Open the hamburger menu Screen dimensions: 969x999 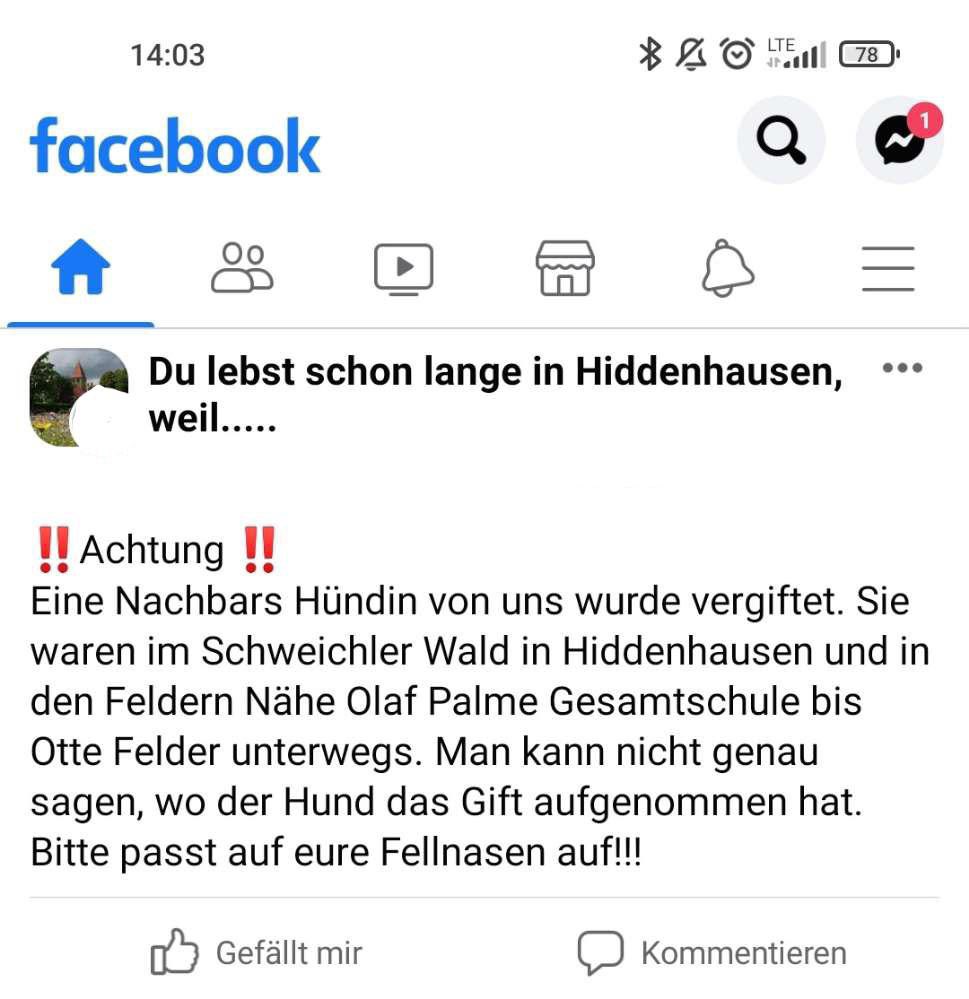coord(889,267)
